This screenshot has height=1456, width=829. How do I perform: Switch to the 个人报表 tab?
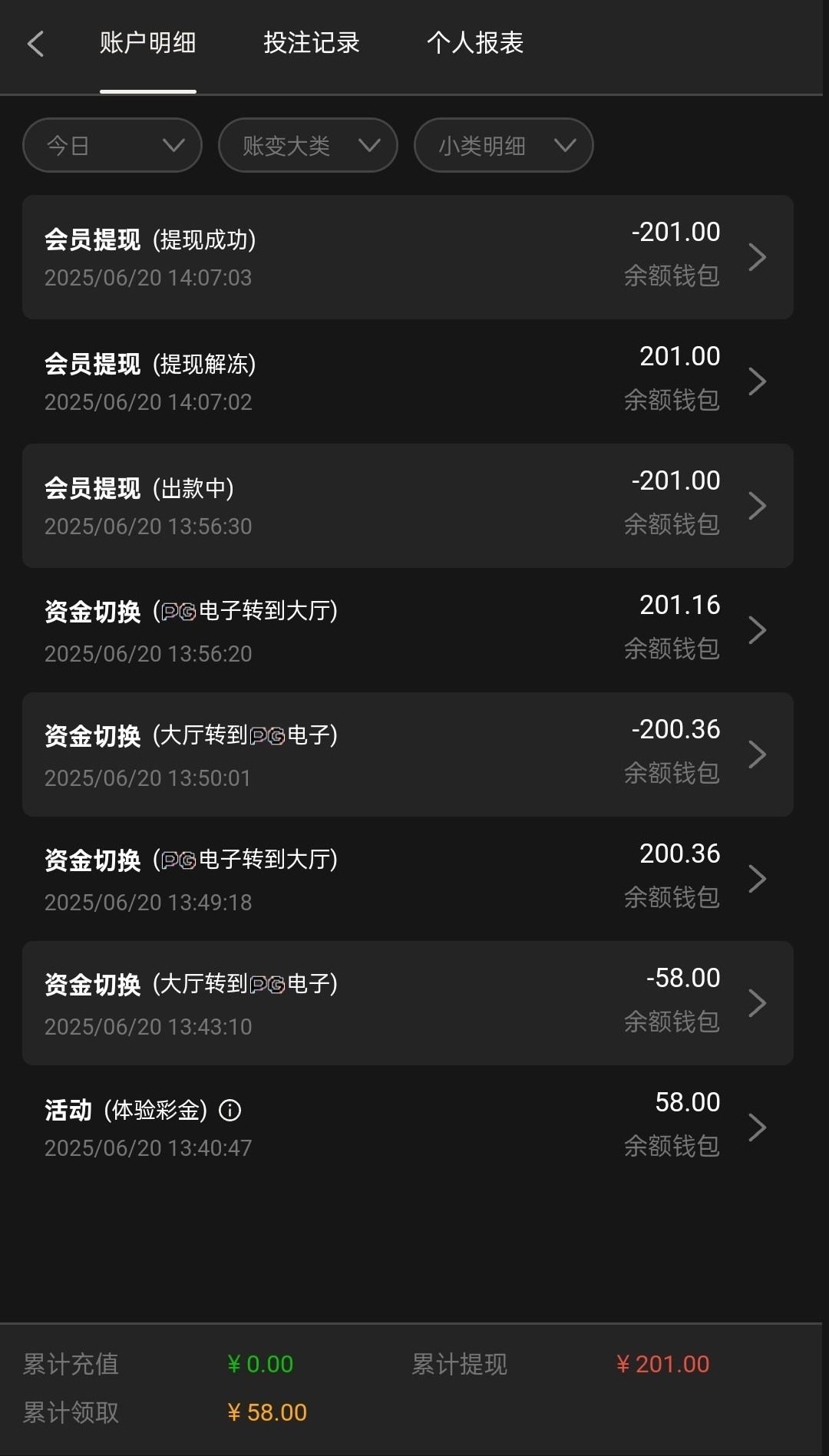(x=474, y=43)
